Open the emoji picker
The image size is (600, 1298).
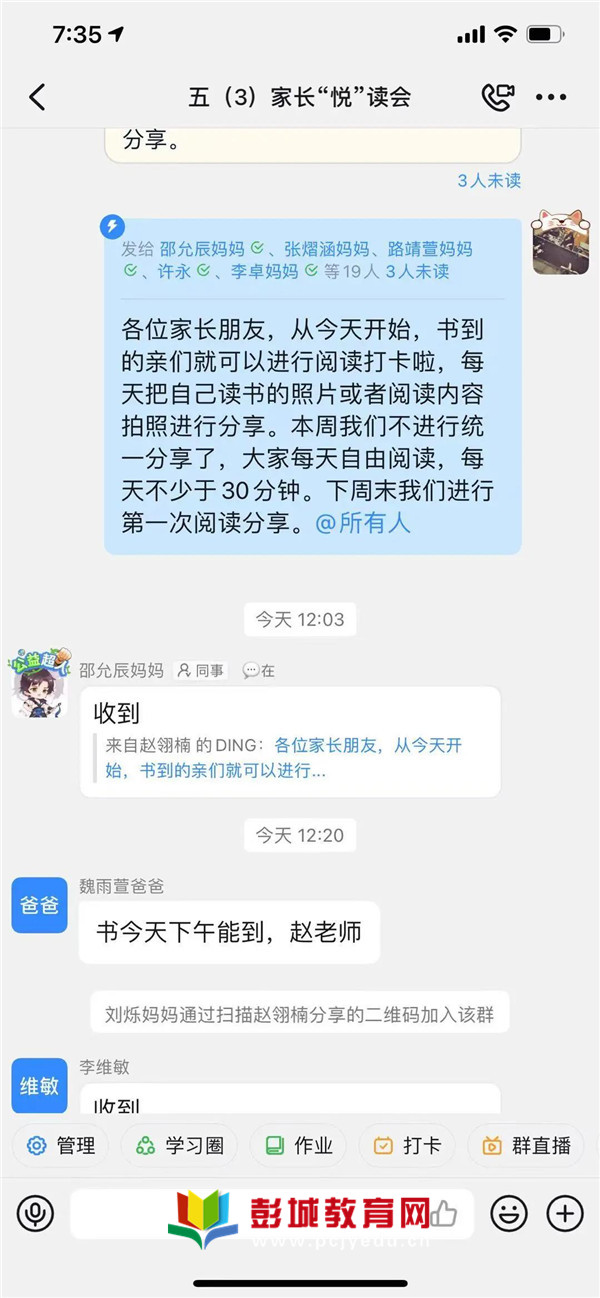pyautogui.click(x=508, y=1214)
